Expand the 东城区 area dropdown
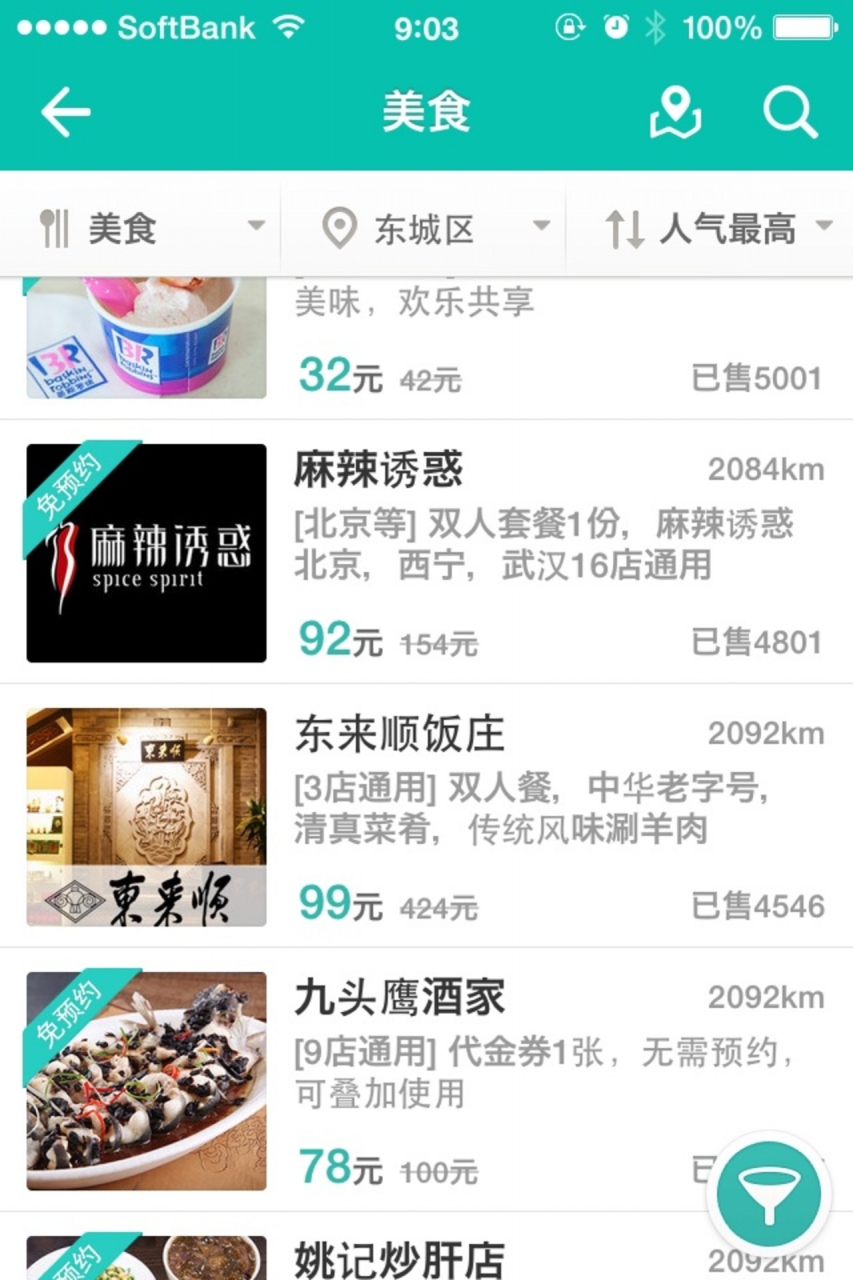The height and width of the screenshot is (1280, 853). coord(425,229)
